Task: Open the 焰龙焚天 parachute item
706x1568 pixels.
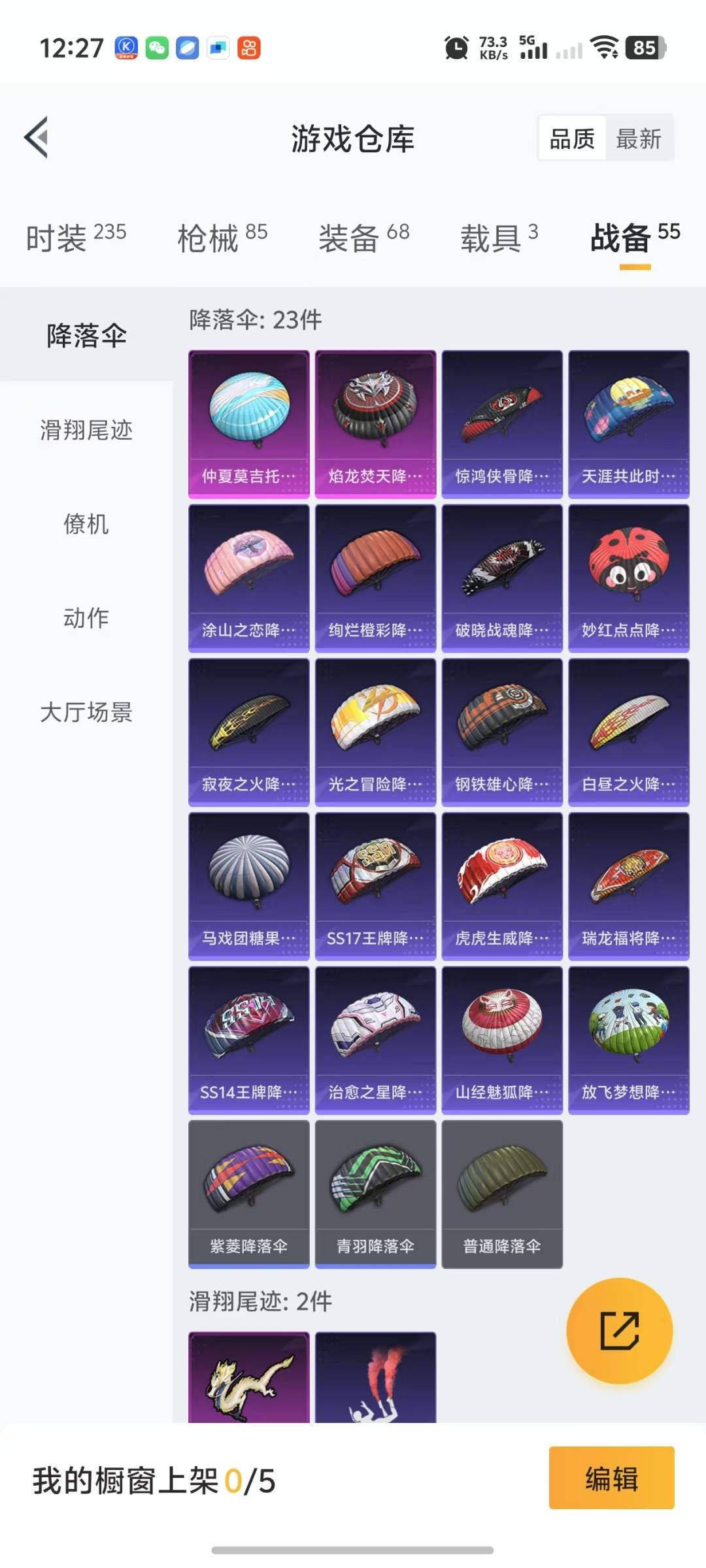Action: click(375, 425)
